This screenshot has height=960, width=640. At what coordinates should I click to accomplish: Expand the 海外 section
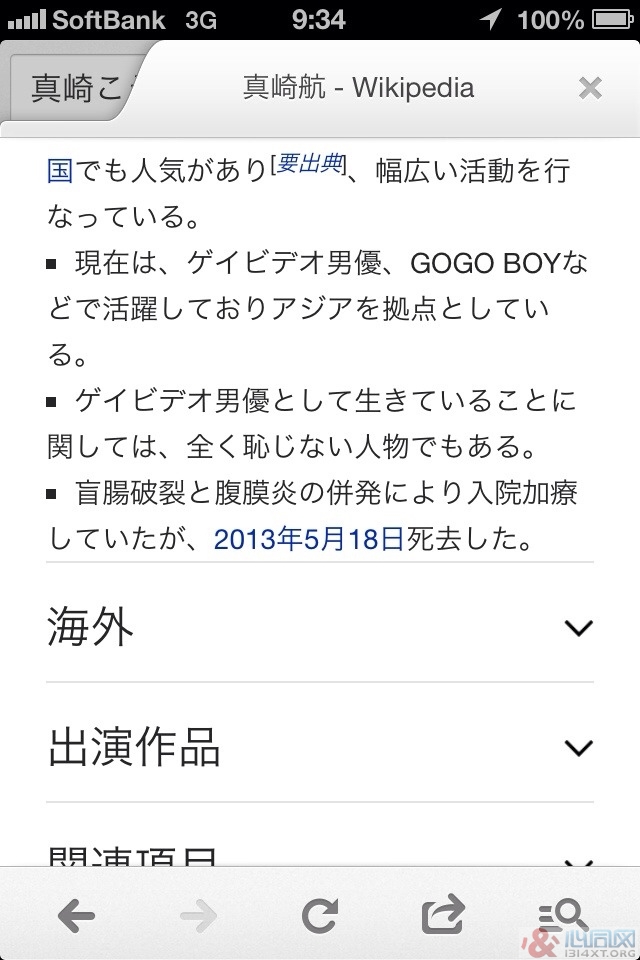pos(578,628)
